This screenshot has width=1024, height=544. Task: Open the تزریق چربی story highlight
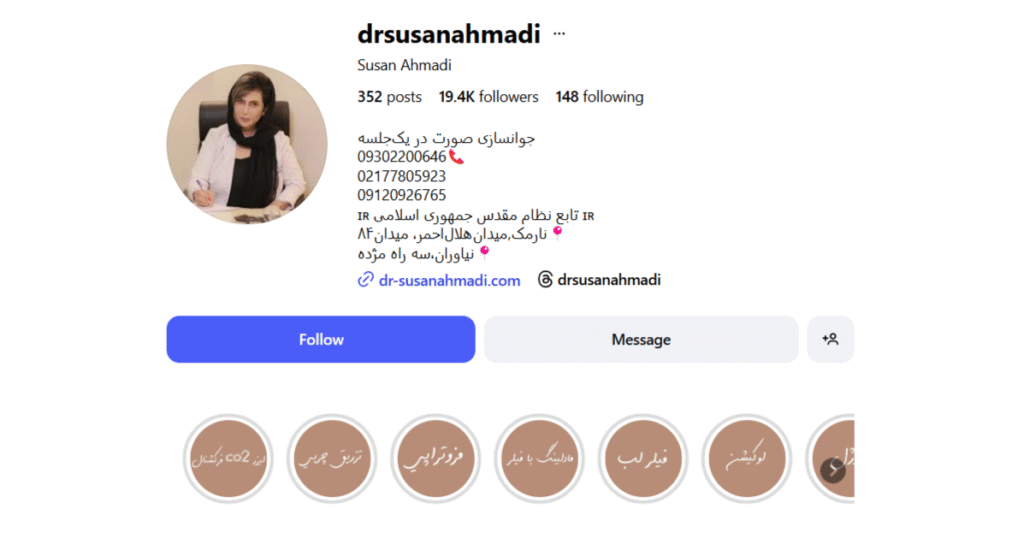coord(333,459)
